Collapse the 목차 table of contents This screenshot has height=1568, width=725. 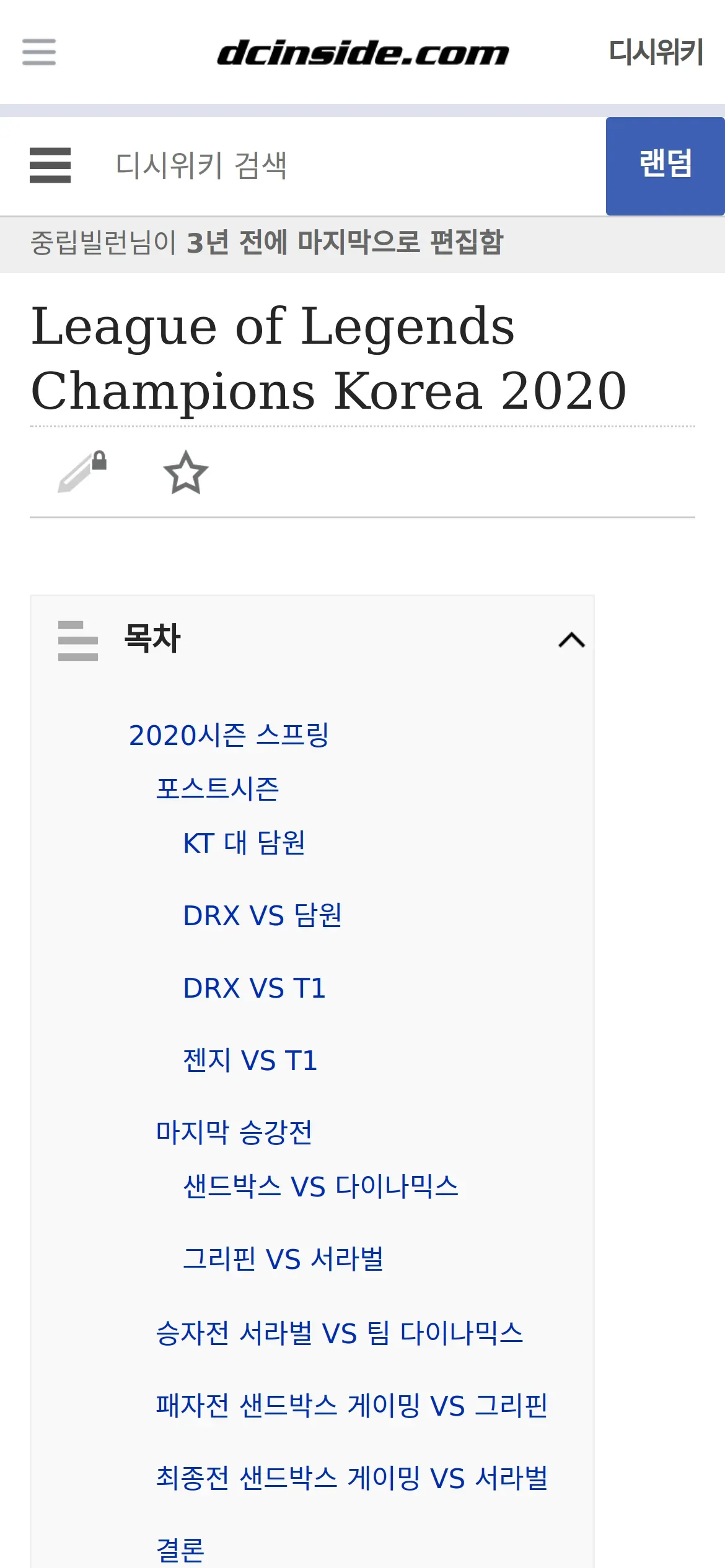pyautogui.click(x=571, y=640)
